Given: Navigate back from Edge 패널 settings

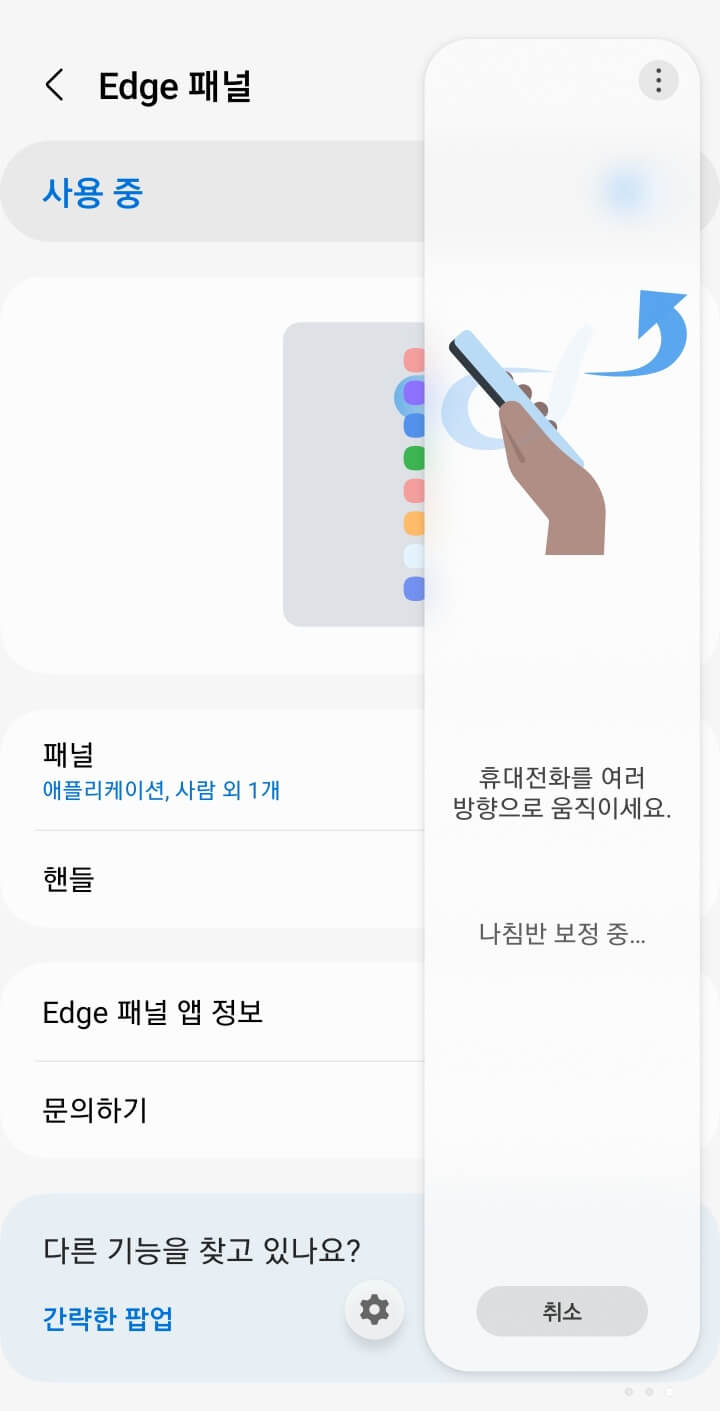Looking at the screenshot, I should [54, 86].
